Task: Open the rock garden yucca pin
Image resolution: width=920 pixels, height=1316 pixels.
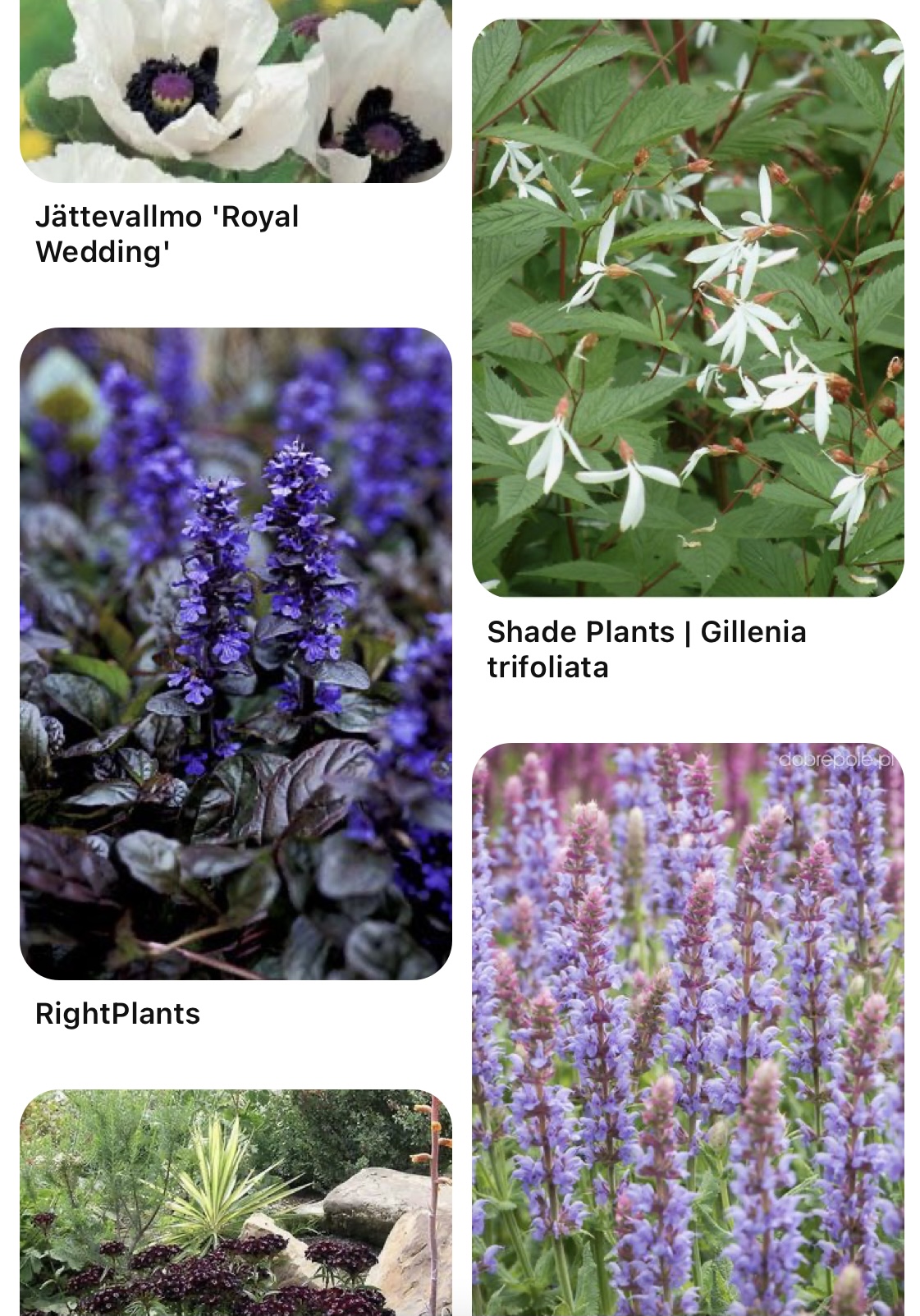Action: [236, 1203]
